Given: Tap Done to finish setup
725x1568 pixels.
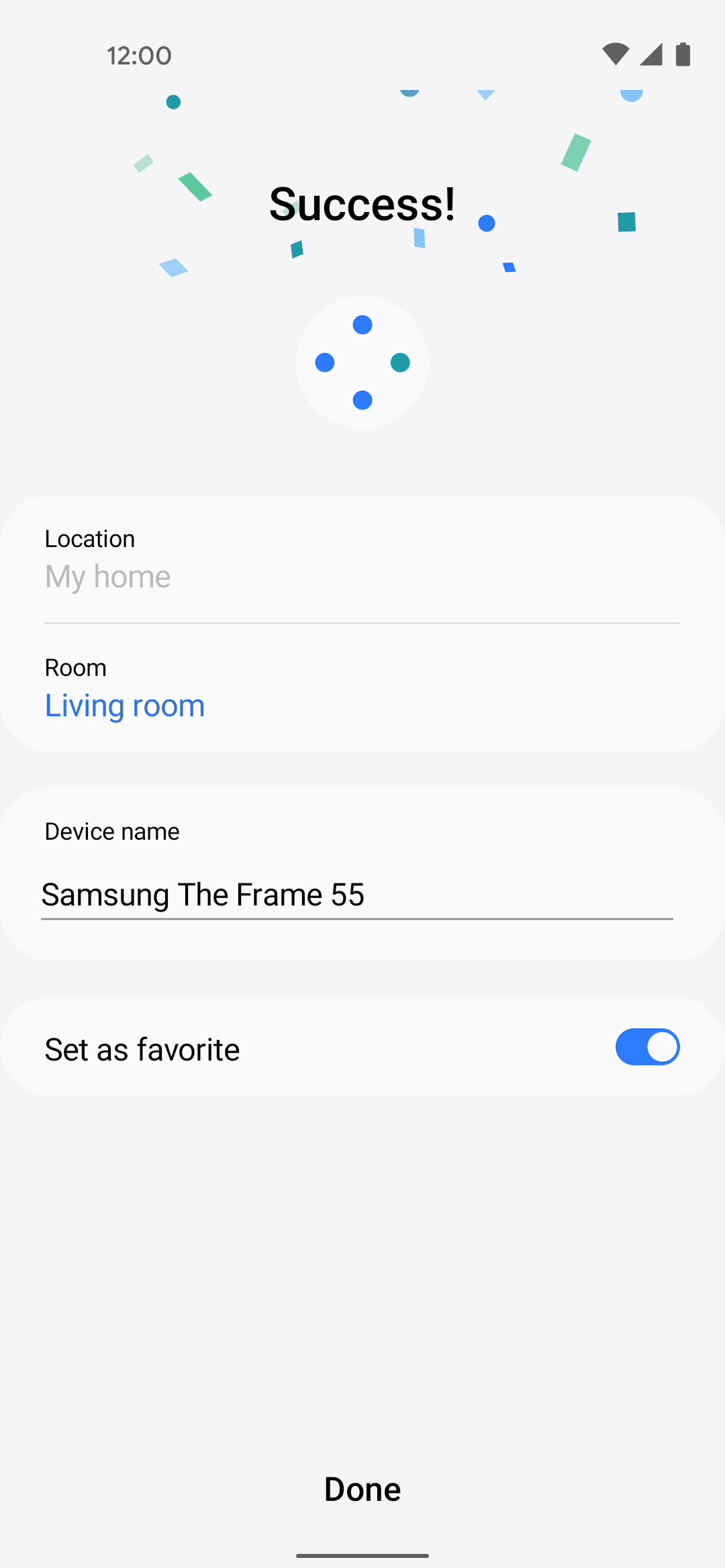Looking at the screenshot, I should 362,1489.
